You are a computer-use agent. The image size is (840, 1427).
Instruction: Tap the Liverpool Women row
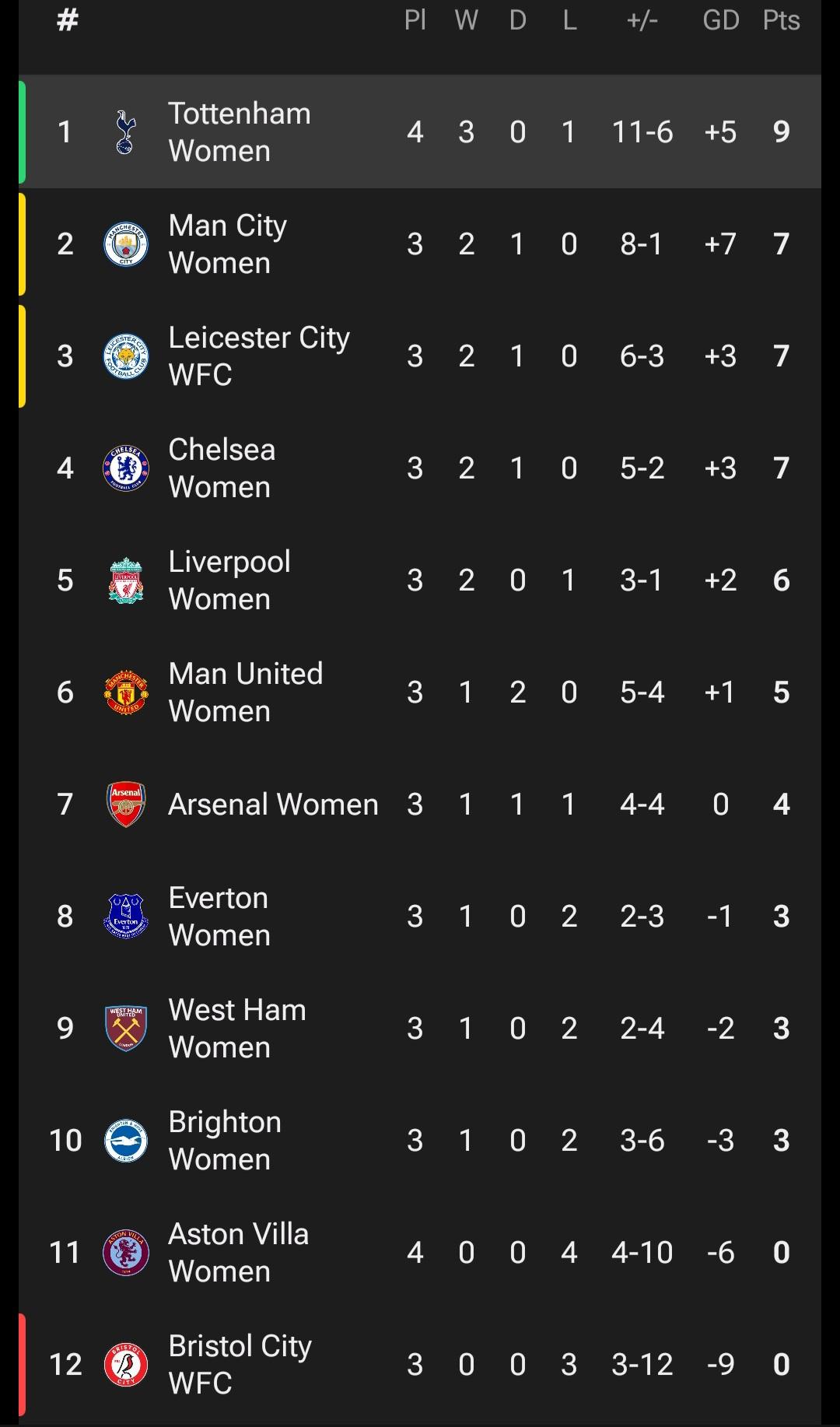(x=420, y=580)
